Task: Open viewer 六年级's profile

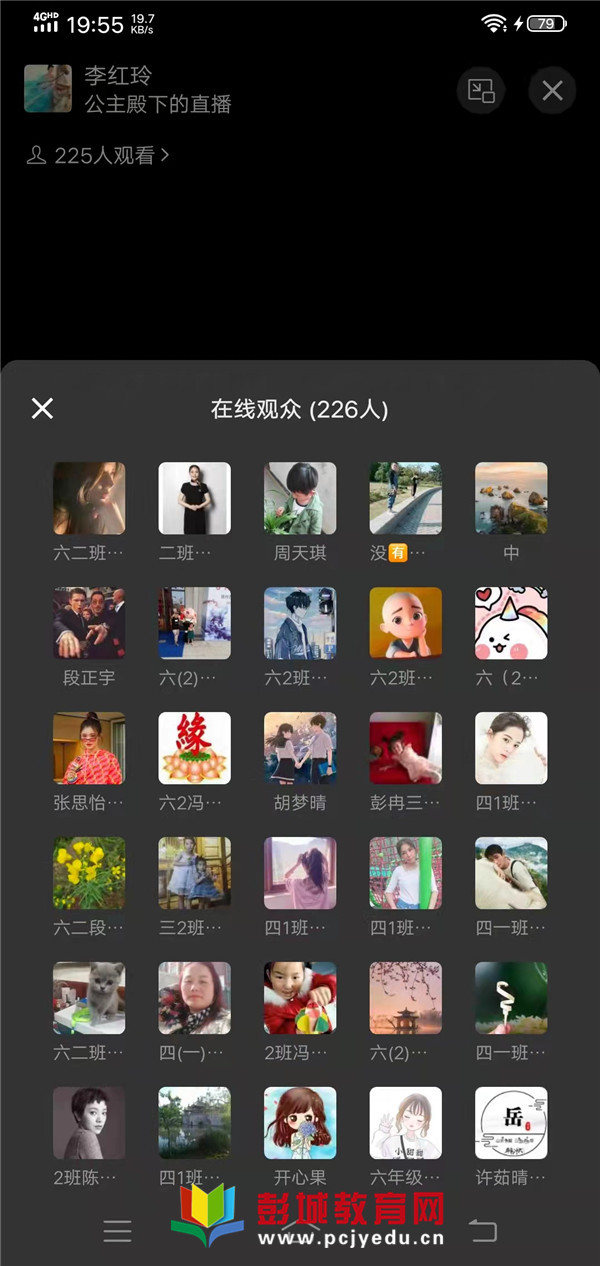Action: tap(405, 1123)
